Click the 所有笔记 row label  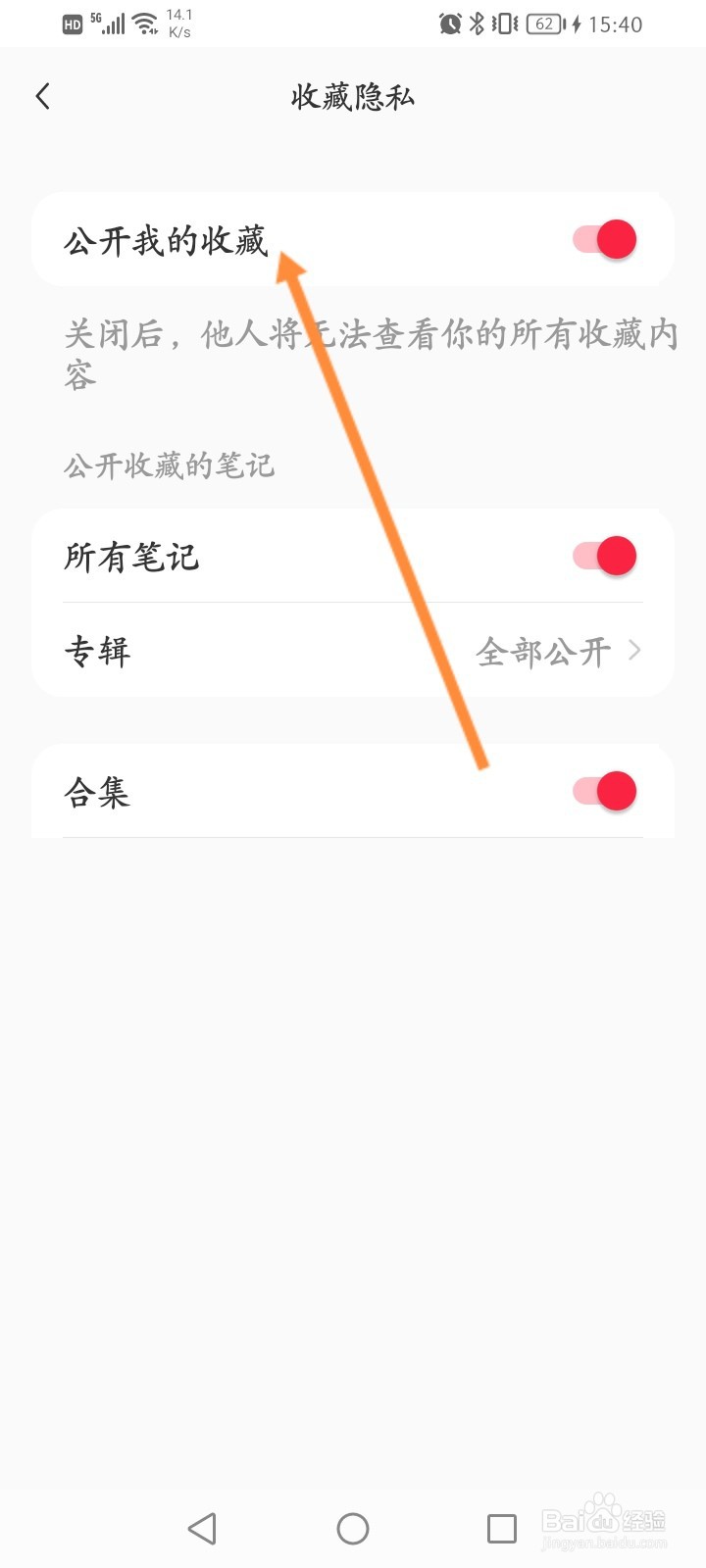click(x=132, y=555)
